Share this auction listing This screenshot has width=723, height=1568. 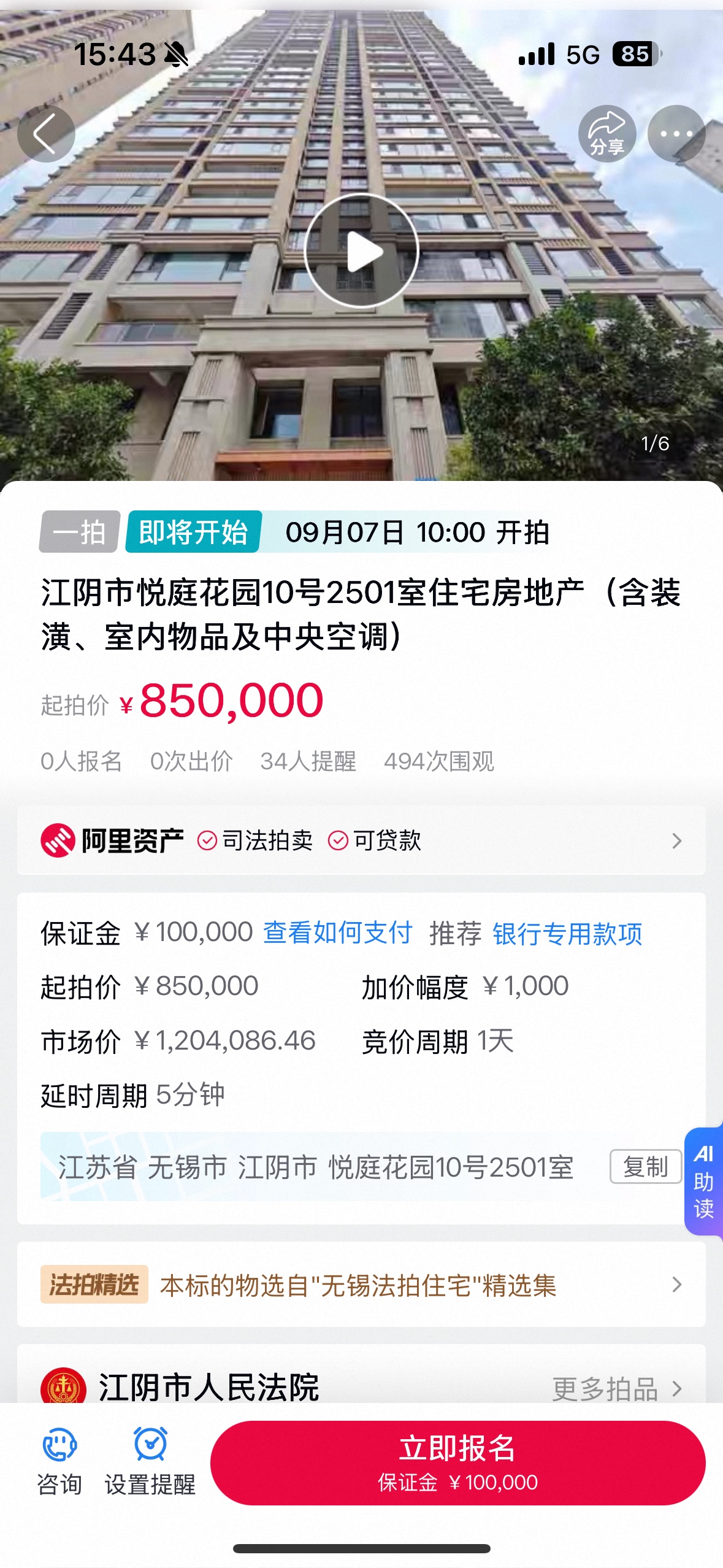click(606, 134)
